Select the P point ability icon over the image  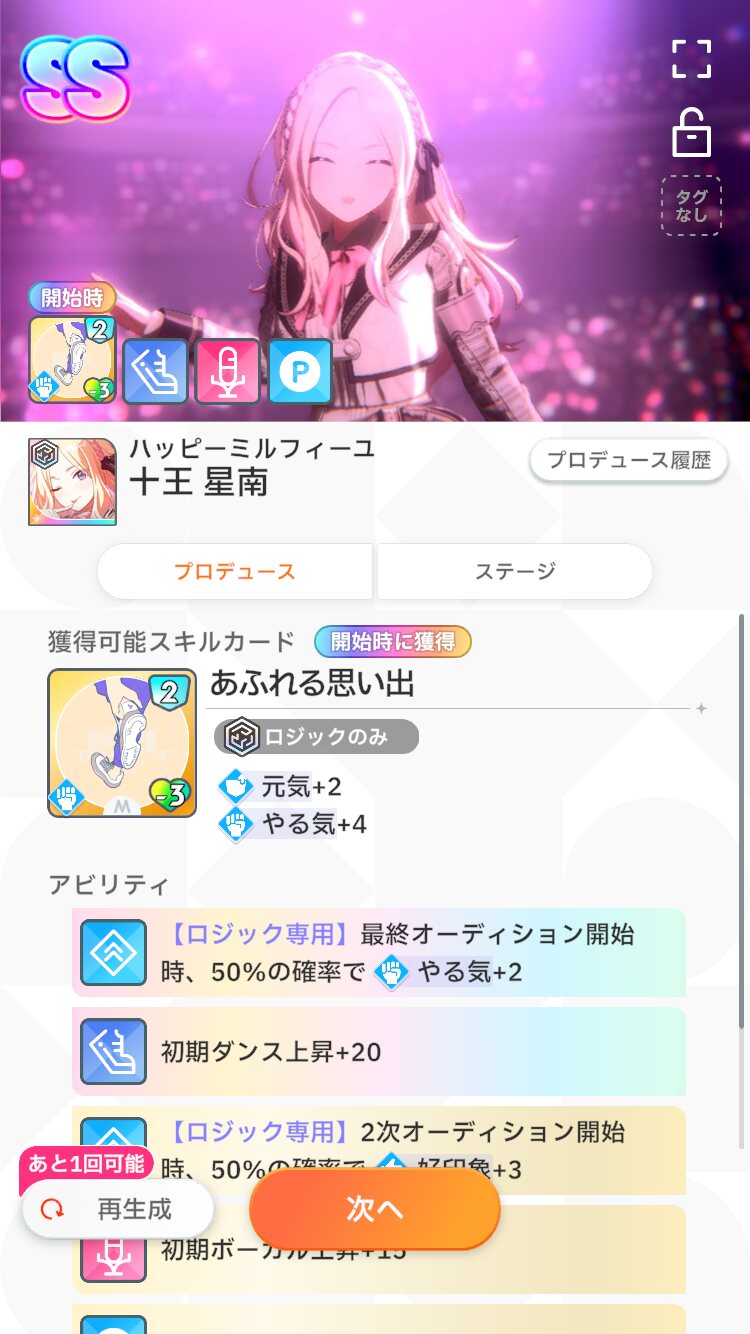[x=300, y=371]
